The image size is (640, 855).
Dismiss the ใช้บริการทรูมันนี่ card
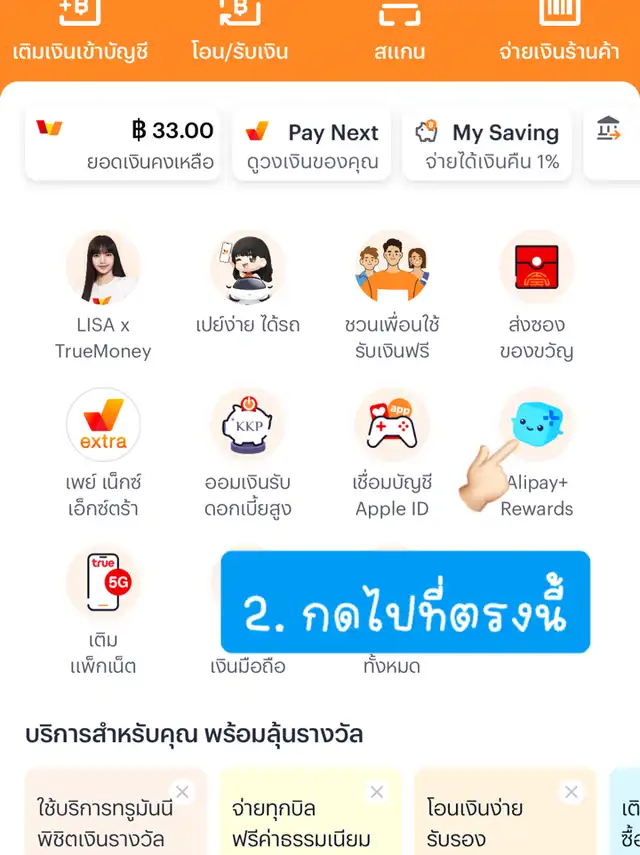(x=181, y=792)
